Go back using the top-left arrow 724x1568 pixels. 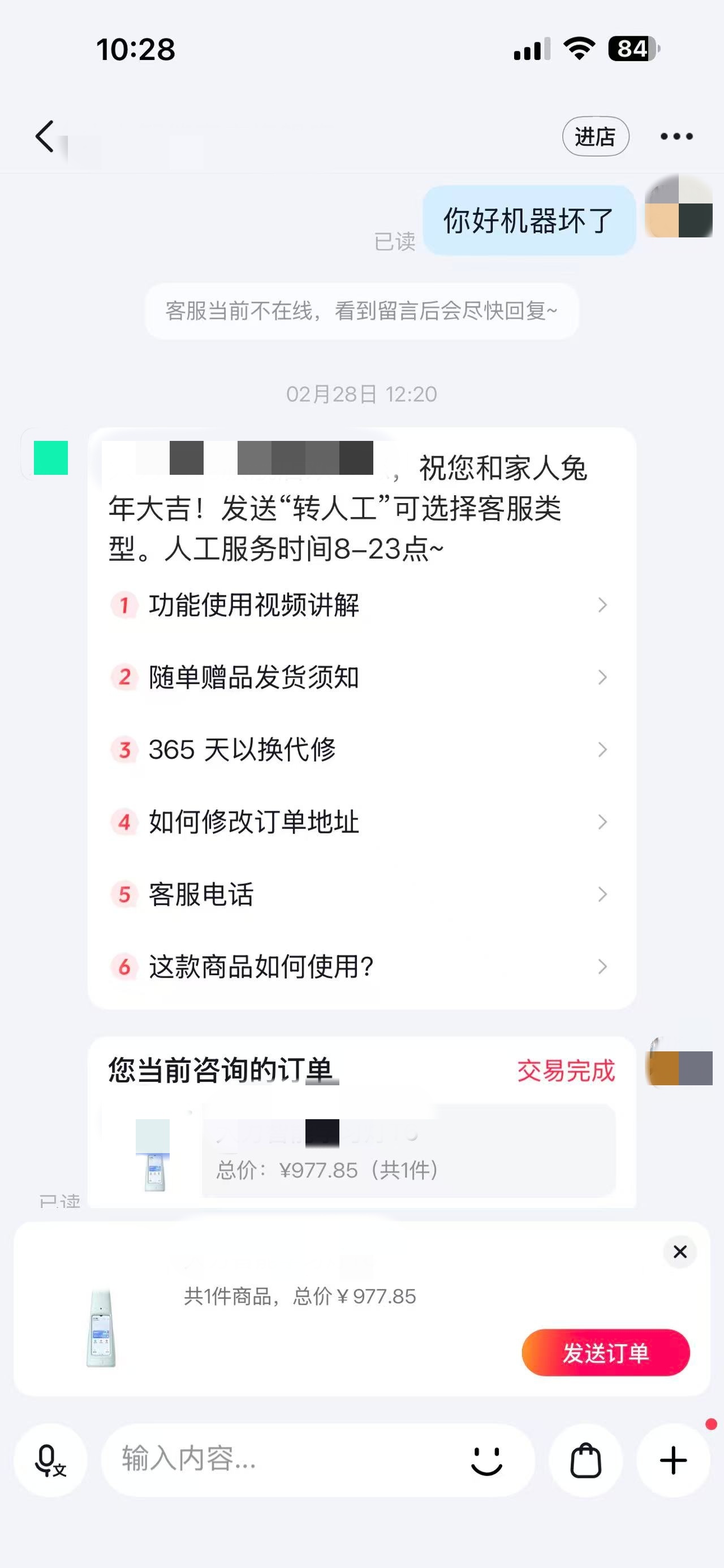[x=45, y=136]
